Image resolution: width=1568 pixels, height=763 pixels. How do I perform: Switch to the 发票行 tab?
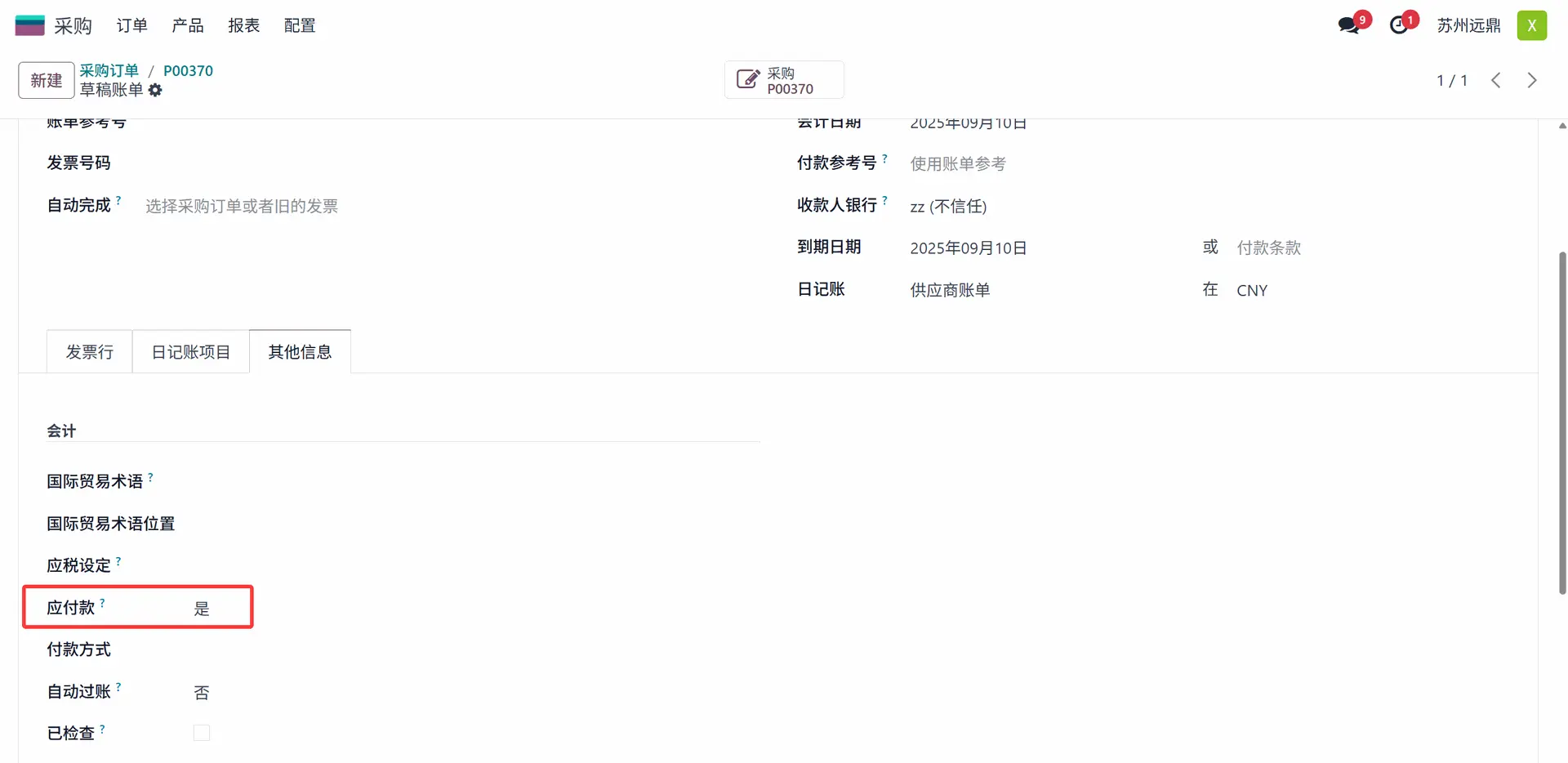90,352
